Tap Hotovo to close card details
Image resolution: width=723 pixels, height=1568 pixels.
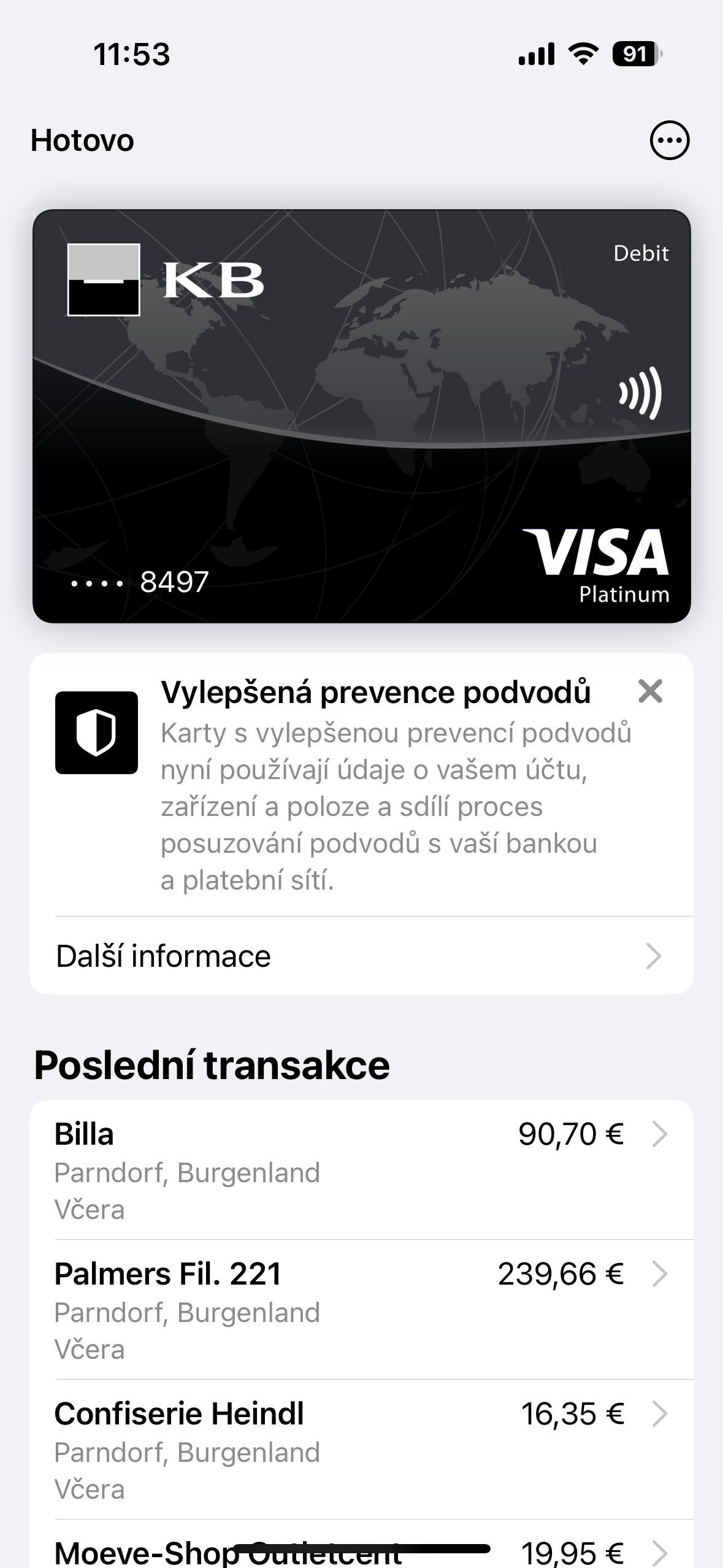pos(82,140)
